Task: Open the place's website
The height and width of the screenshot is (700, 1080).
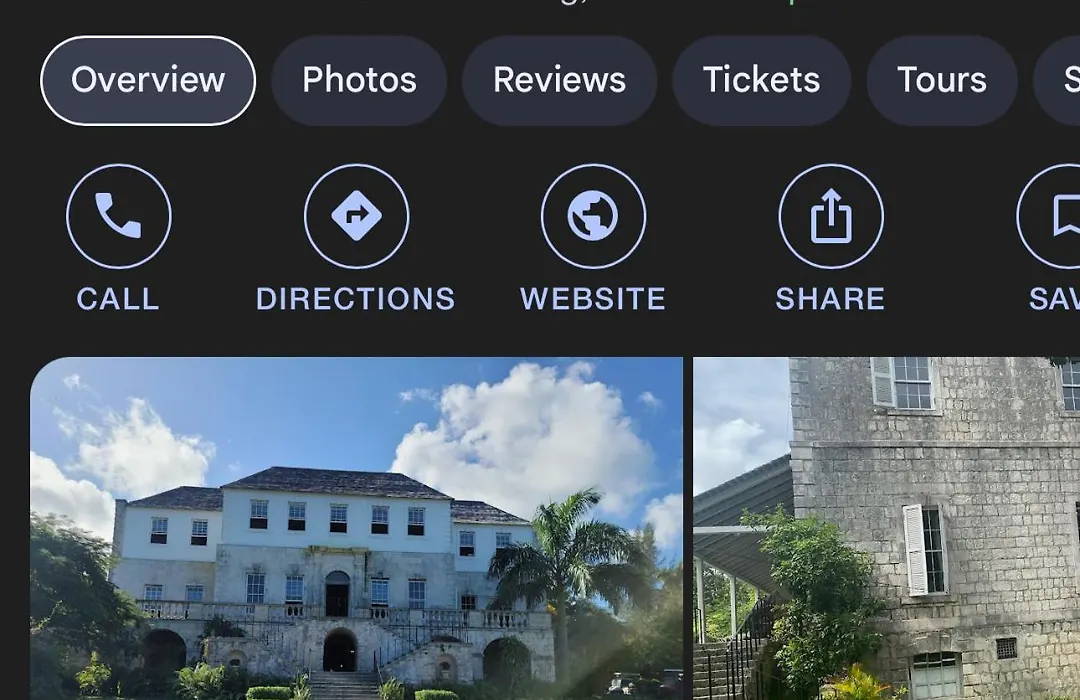Action: tap(593, 217)
